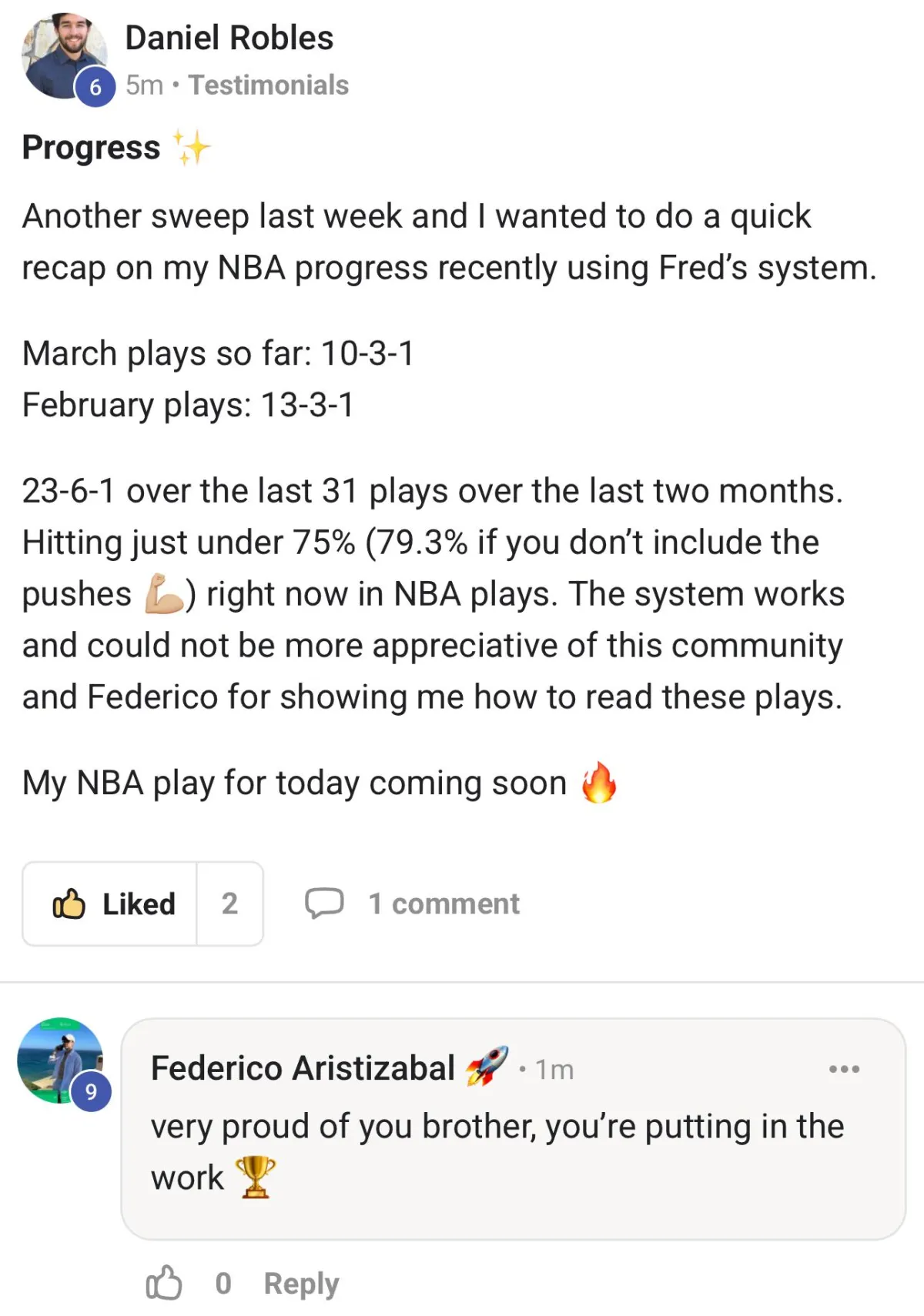The image size is (924, 1316).
Task: Open Daniel Robles name link
Action: pyautogui.click(x=229, y=38)
